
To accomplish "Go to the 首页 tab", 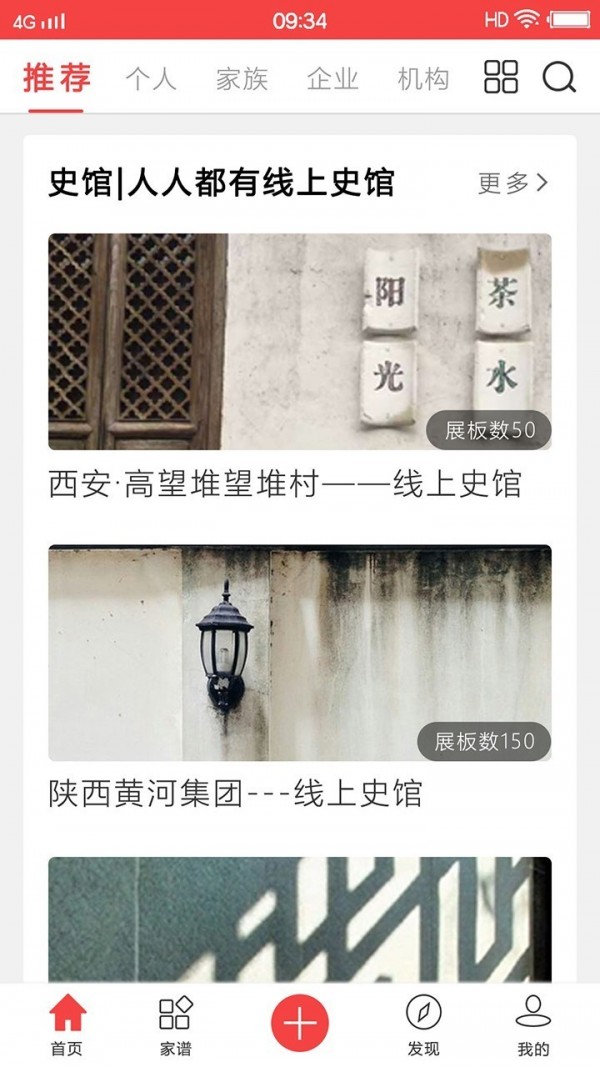I will 67,1025.
